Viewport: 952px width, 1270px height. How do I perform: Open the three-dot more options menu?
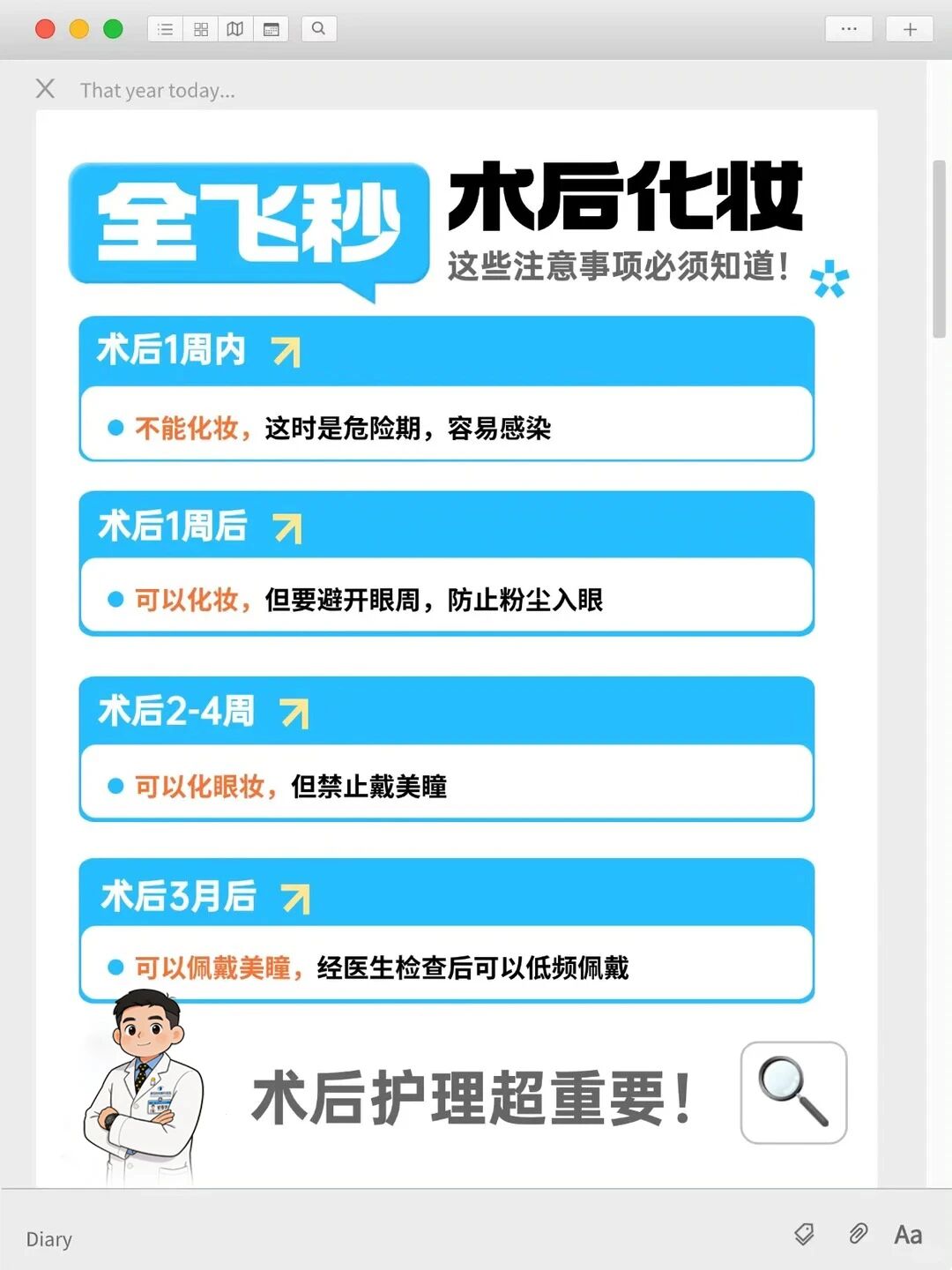pyautogui.click(x=848, y=29)
